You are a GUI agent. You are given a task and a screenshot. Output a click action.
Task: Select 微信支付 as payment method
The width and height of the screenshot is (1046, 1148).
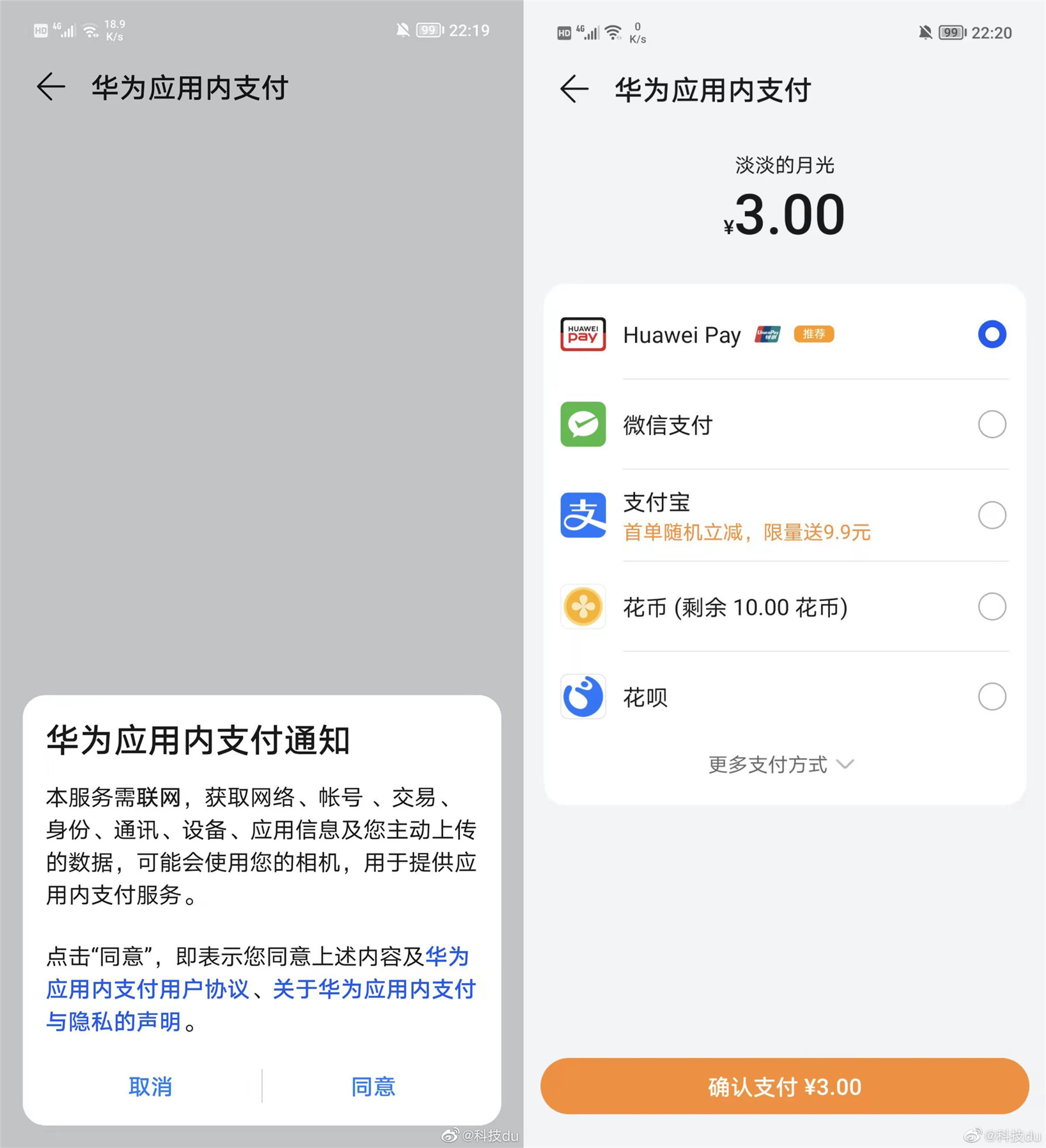(x=992, y=424)
